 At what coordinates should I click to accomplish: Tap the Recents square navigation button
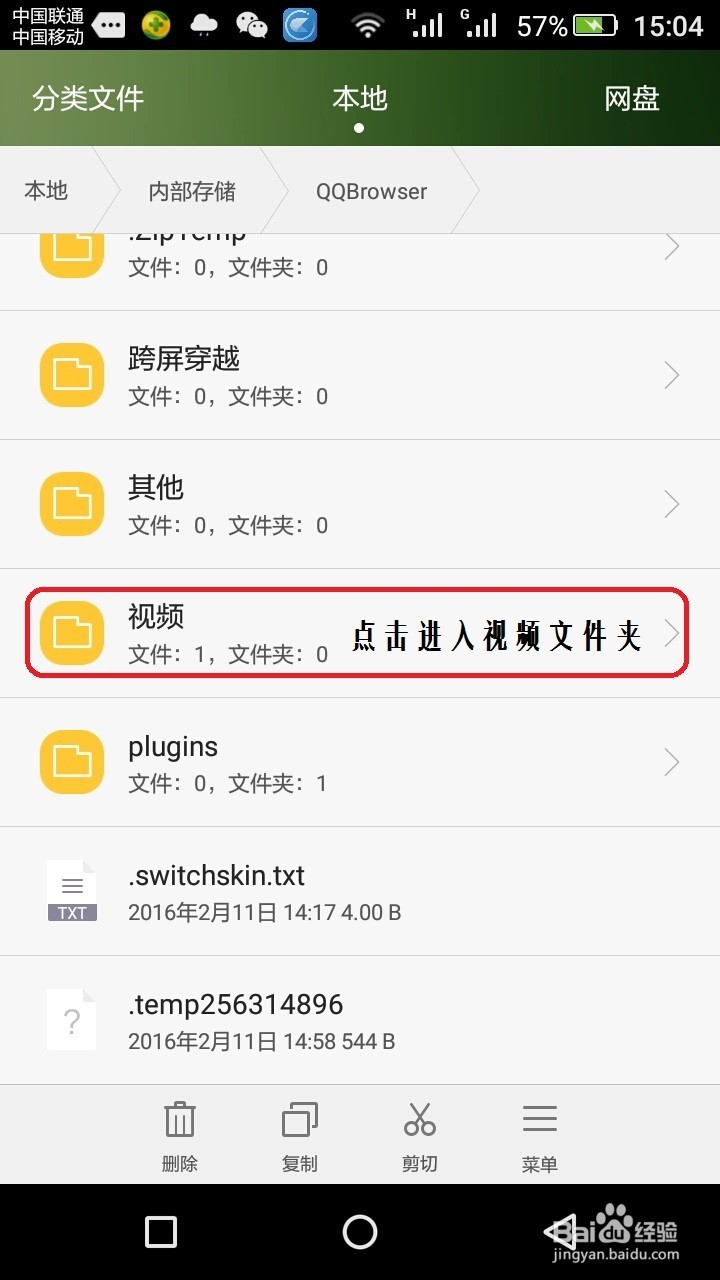pyautogui.click(x=160, y=1232)
